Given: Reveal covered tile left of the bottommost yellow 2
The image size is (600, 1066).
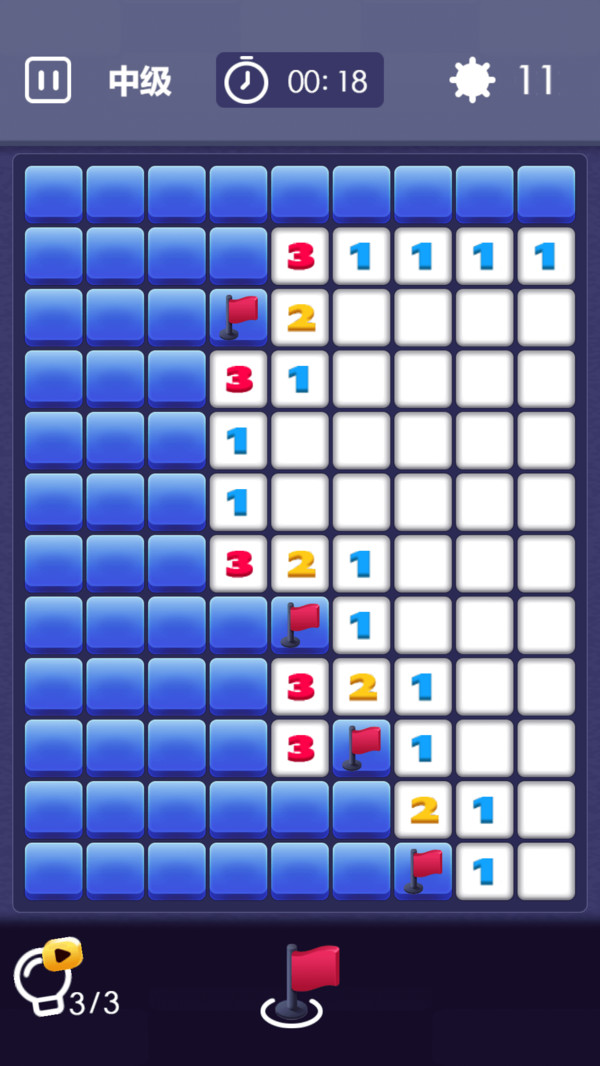Looking at the screenshot, I should (x=361, y=808).
